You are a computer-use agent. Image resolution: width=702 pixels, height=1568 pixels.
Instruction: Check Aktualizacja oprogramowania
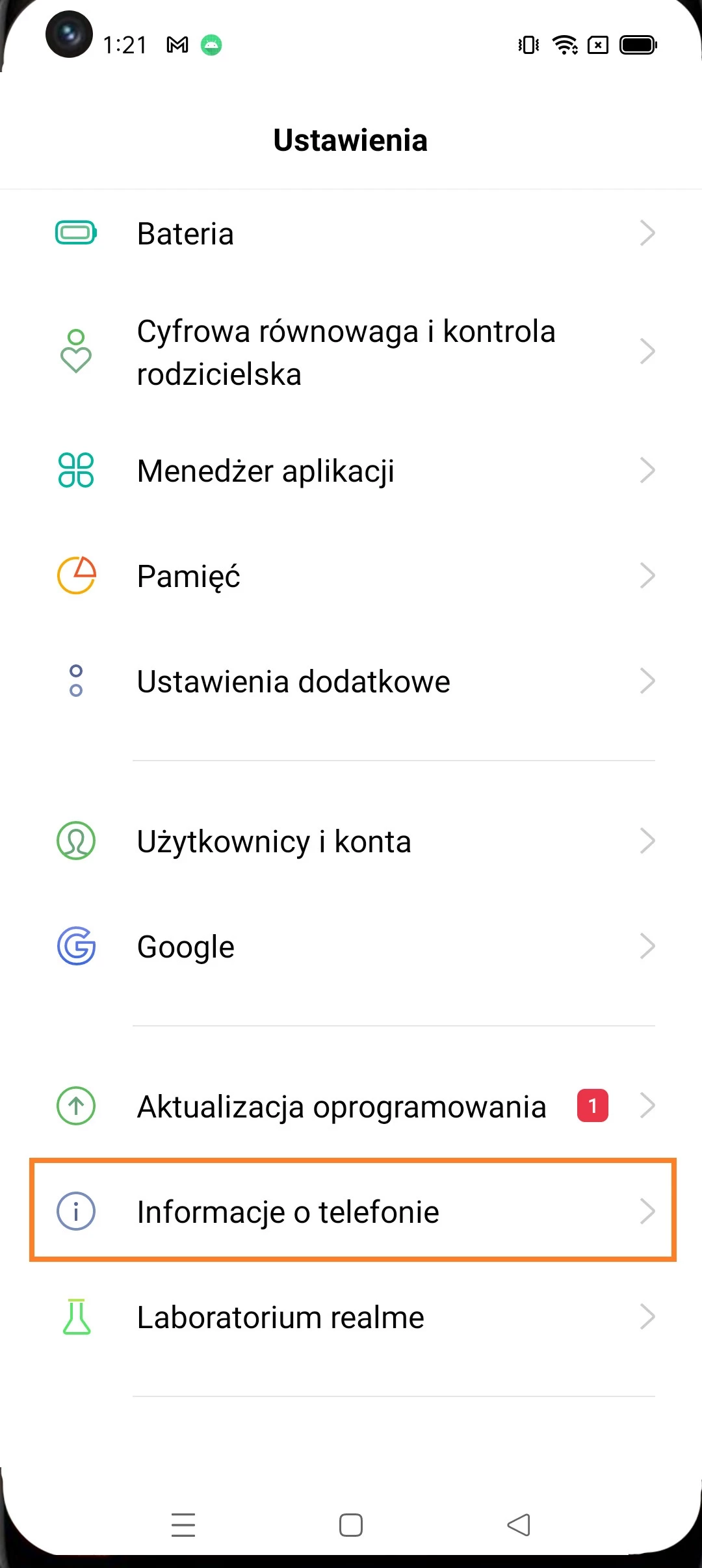(351, 1106)
